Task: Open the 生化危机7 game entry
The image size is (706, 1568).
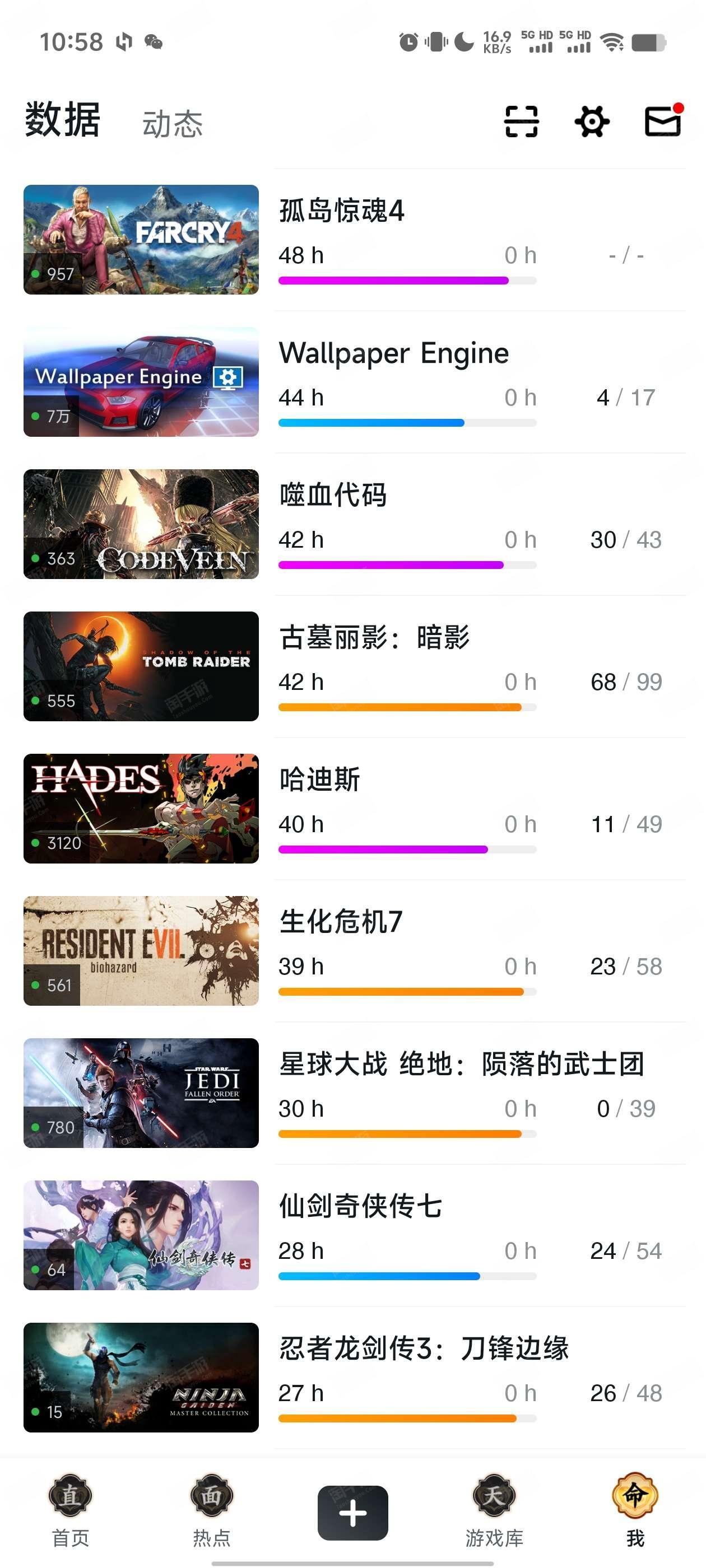Action: click(354, 951)
